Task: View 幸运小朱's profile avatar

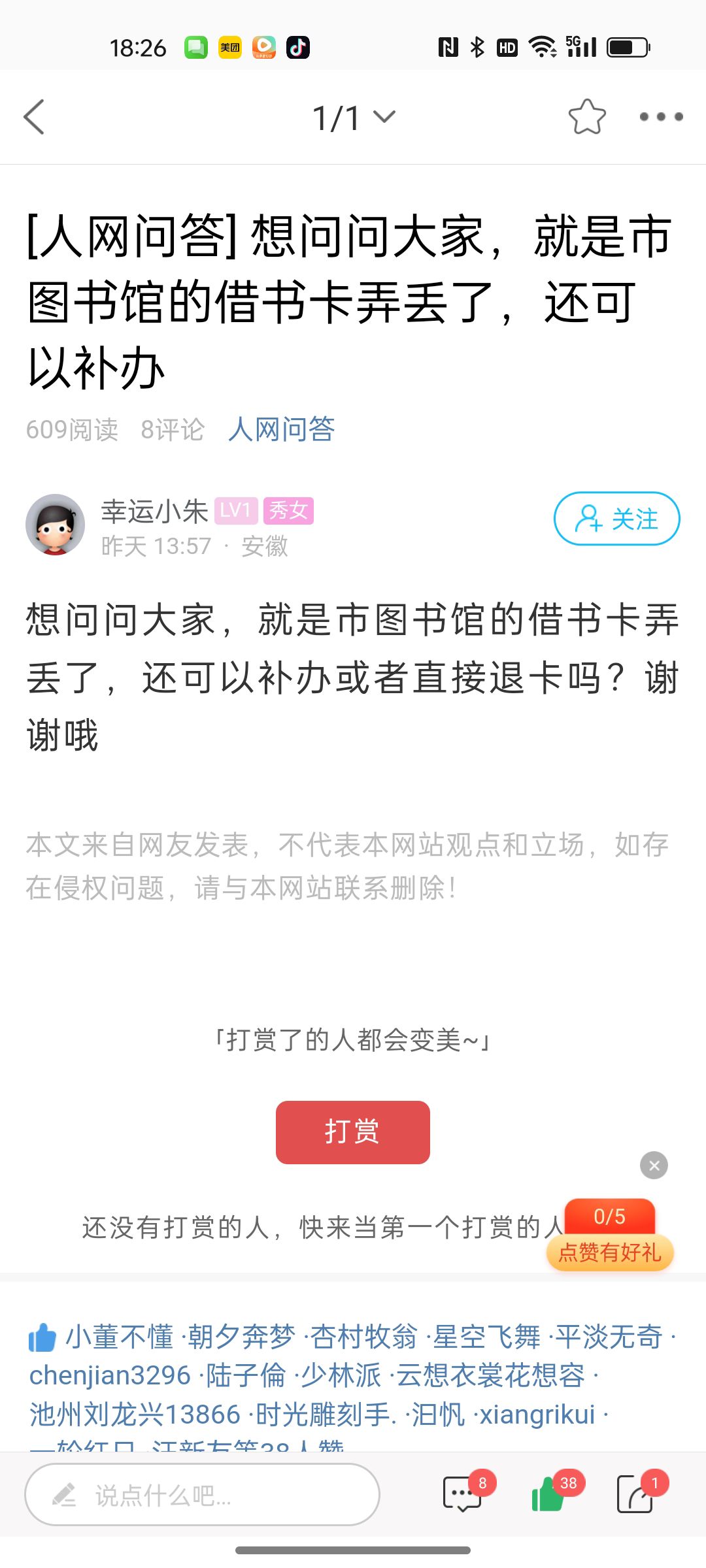Action: 56,525
